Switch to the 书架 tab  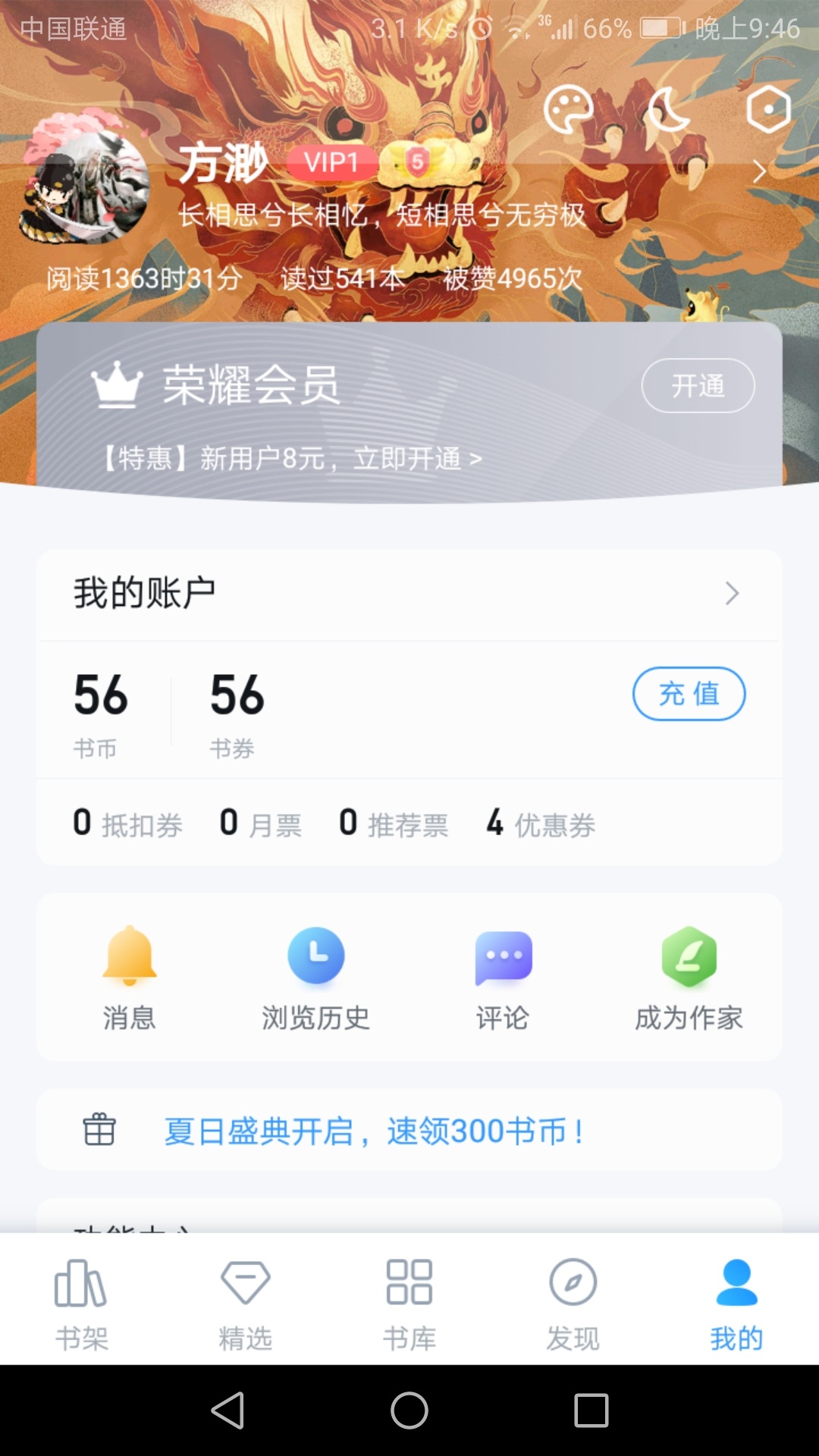click(81, 1304)
